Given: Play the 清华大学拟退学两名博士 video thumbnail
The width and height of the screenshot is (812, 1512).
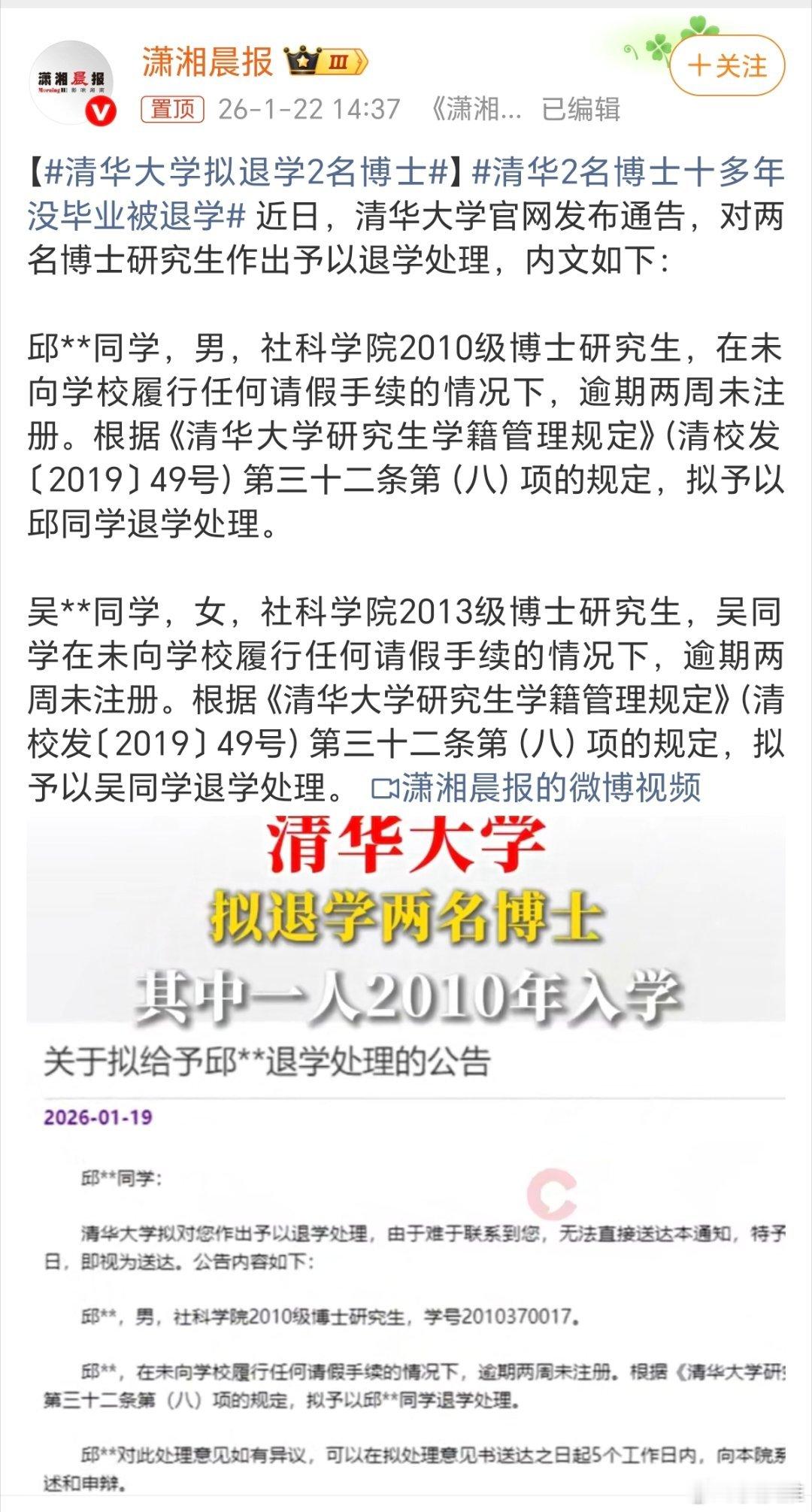Looking at the screenshot, I should 406,917.
